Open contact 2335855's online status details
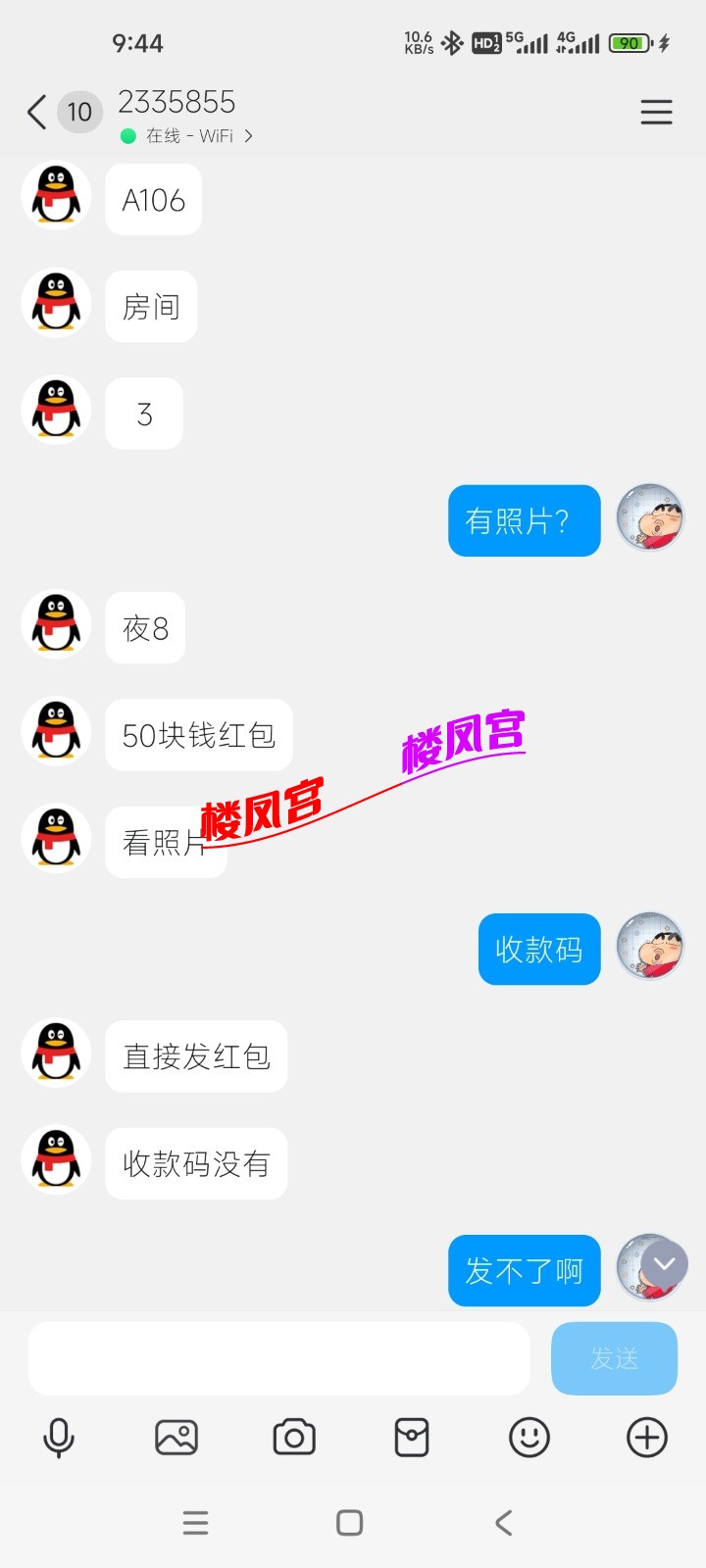706x1568 pixels. [x=186, y=136]
